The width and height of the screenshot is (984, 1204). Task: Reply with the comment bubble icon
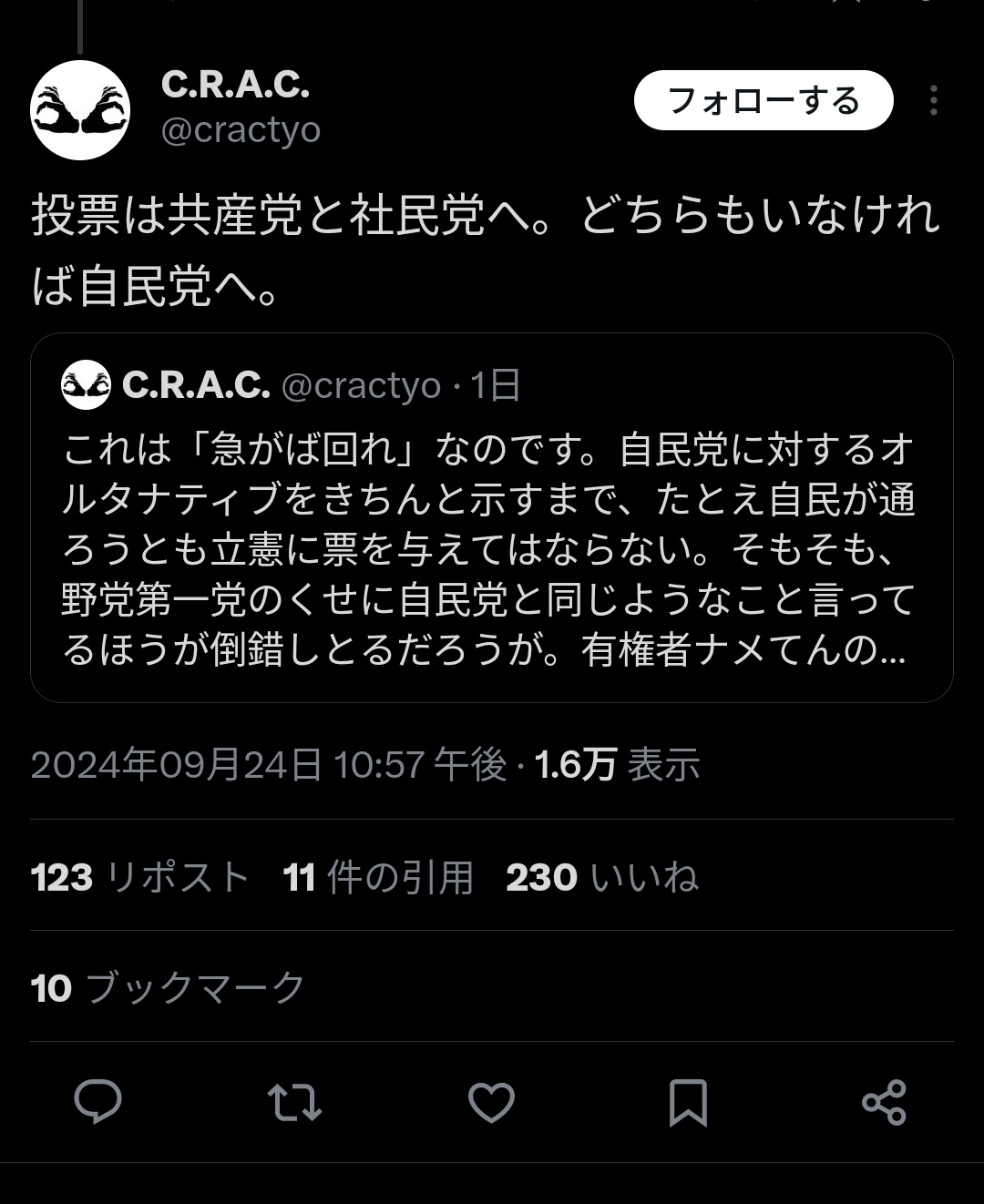pyautogui.click(x=97, y=1102)
